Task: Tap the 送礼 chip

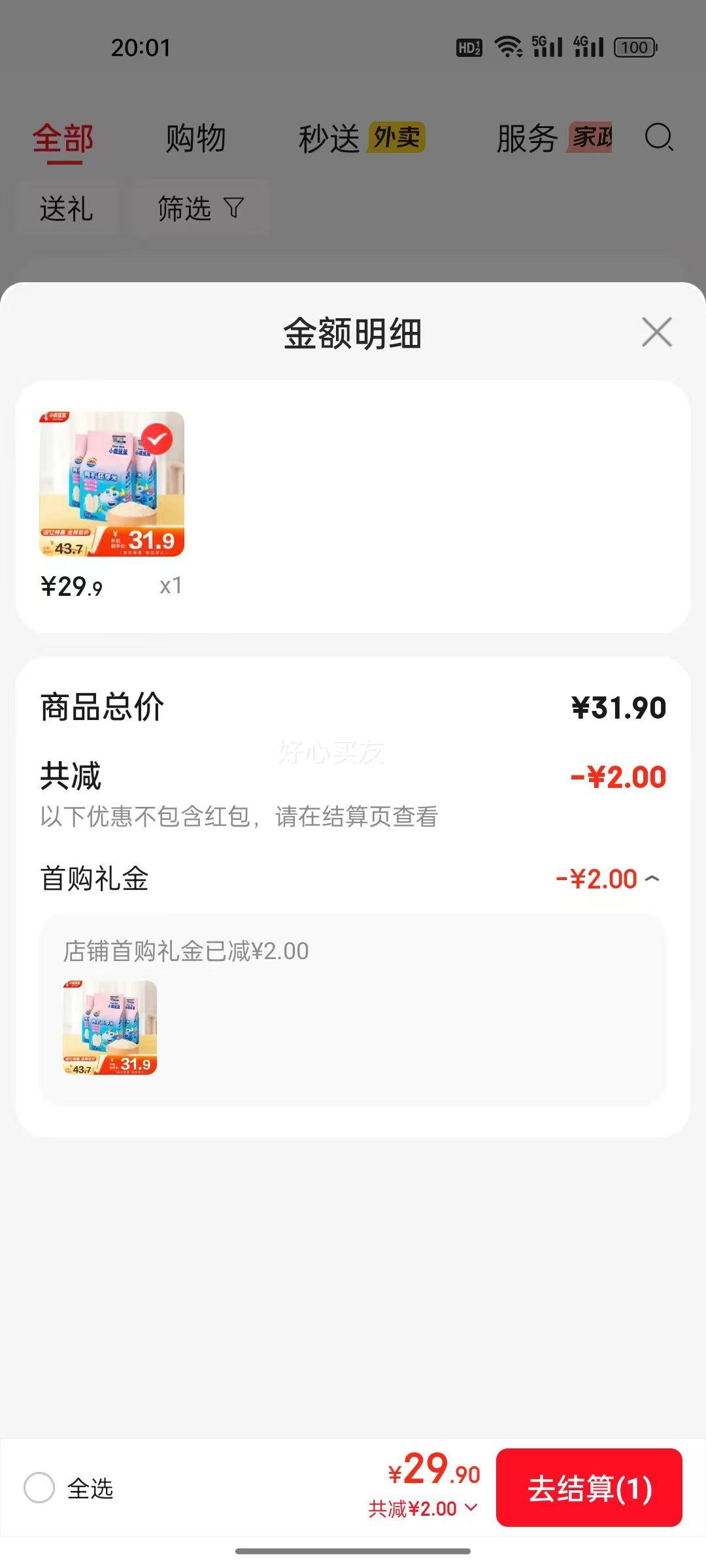Action: 67,208
